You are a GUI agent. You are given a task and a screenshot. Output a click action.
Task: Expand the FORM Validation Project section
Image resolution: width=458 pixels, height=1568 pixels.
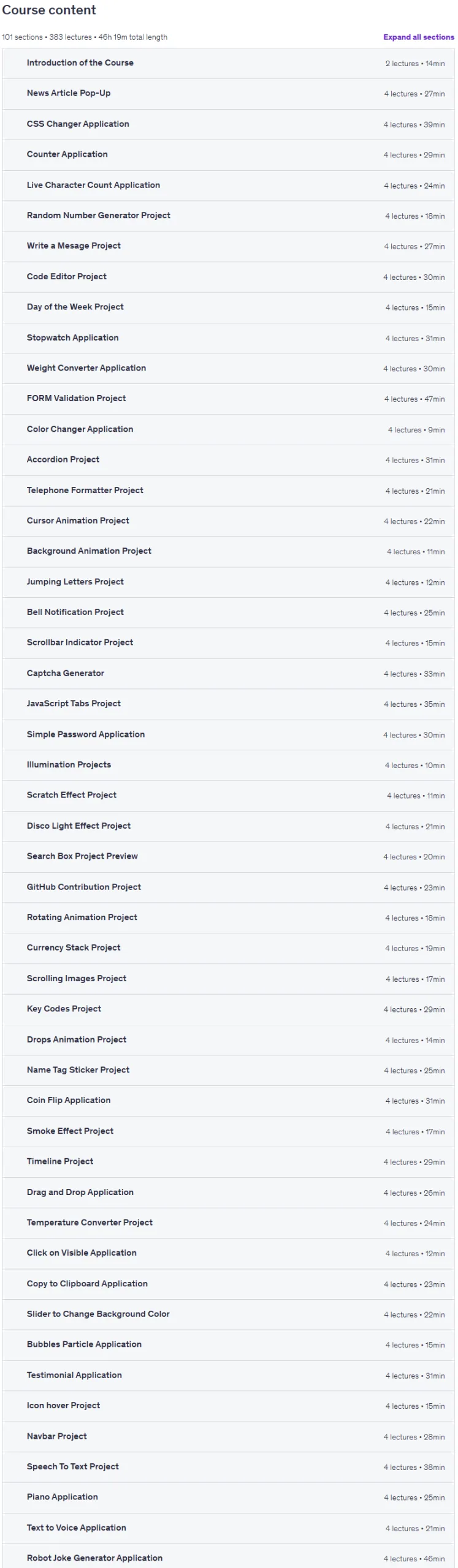tap(228, 399)
